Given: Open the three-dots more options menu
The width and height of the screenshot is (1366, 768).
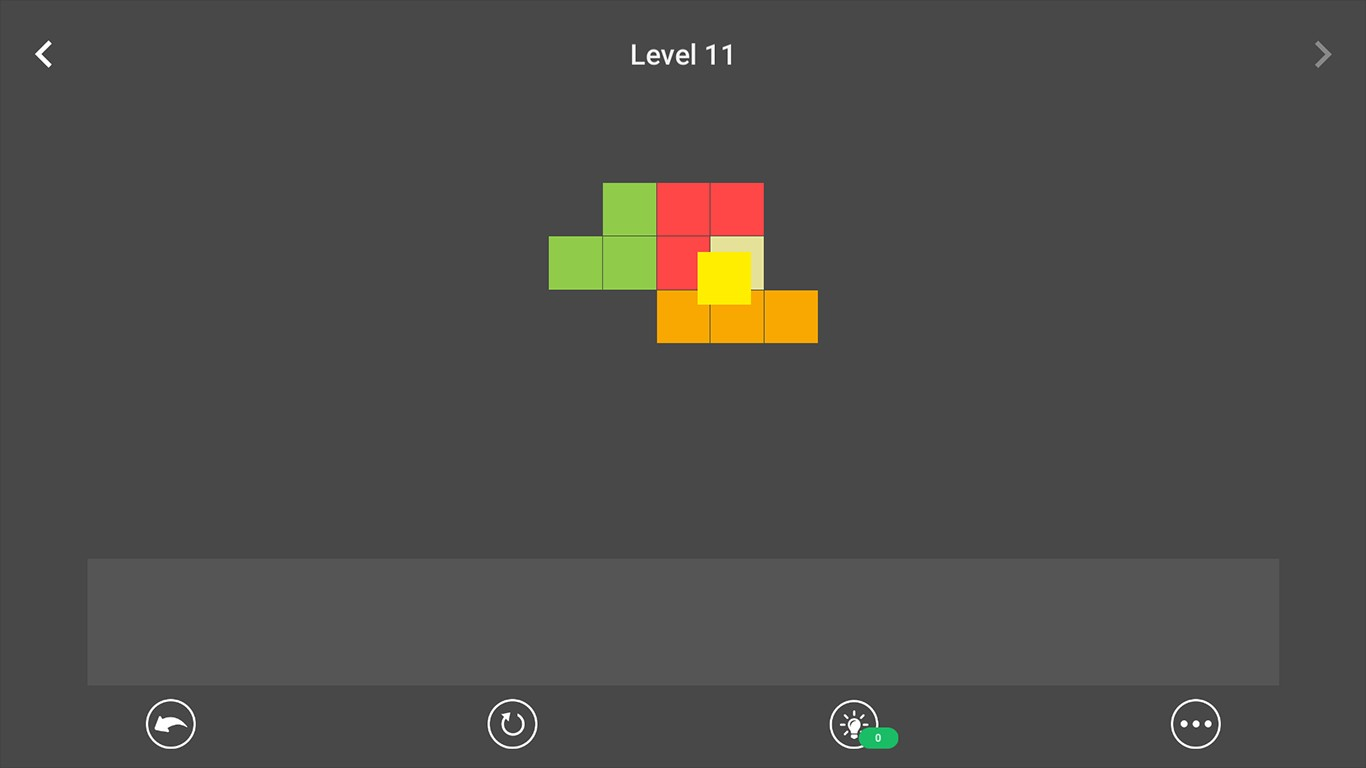Looking at the screenshot, I should (1195, 724).
